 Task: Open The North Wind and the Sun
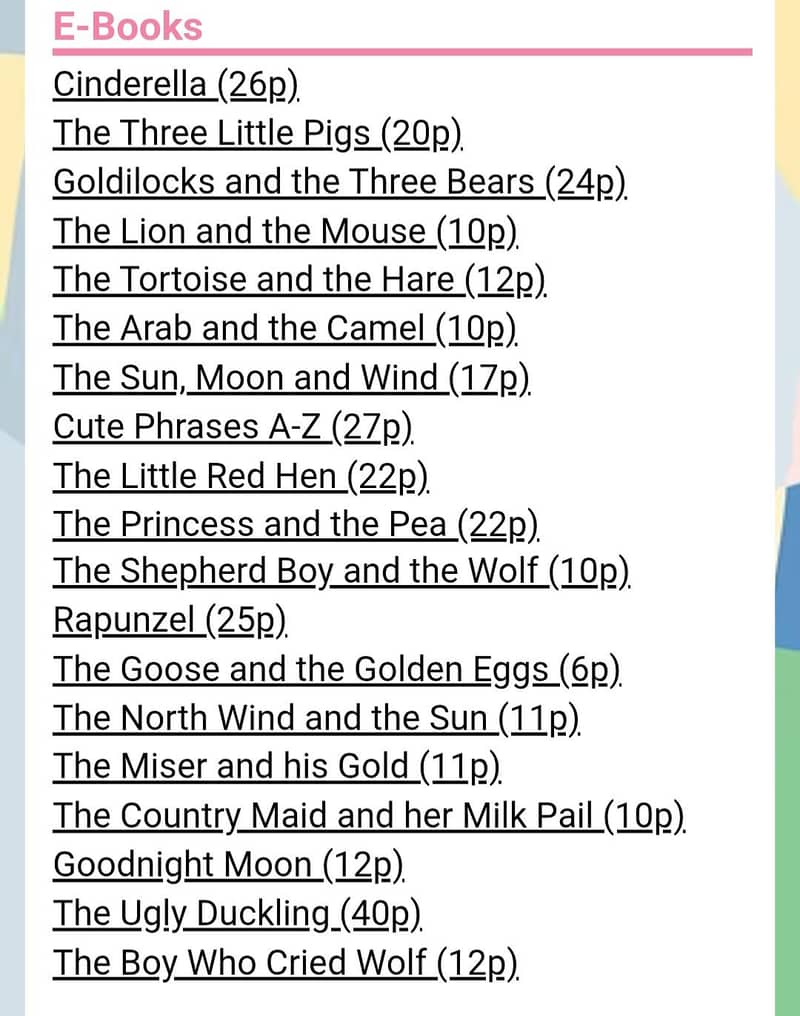tap(317, 719)
